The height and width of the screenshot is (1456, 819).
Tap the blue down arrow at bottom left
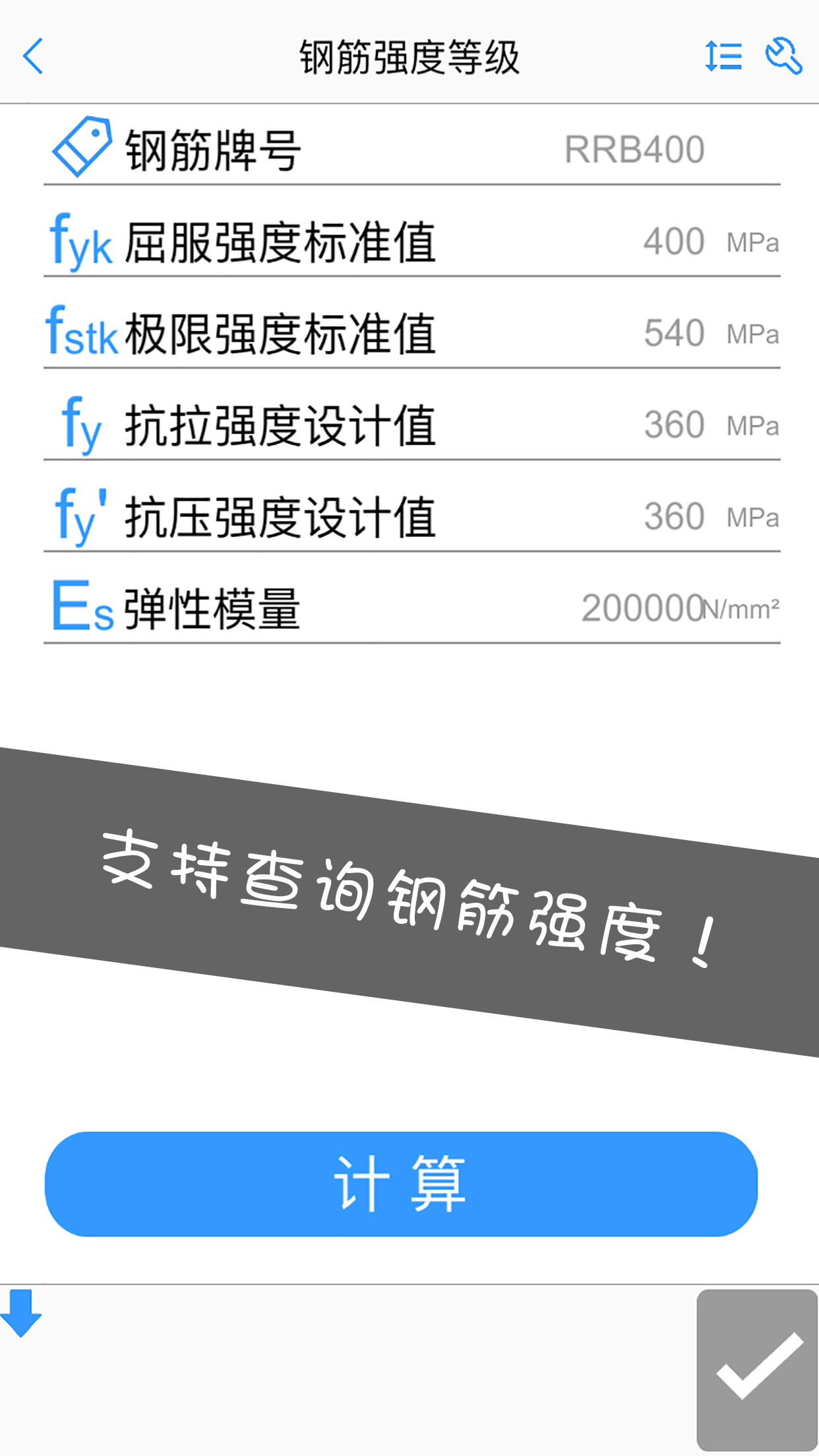[21, 1313]
